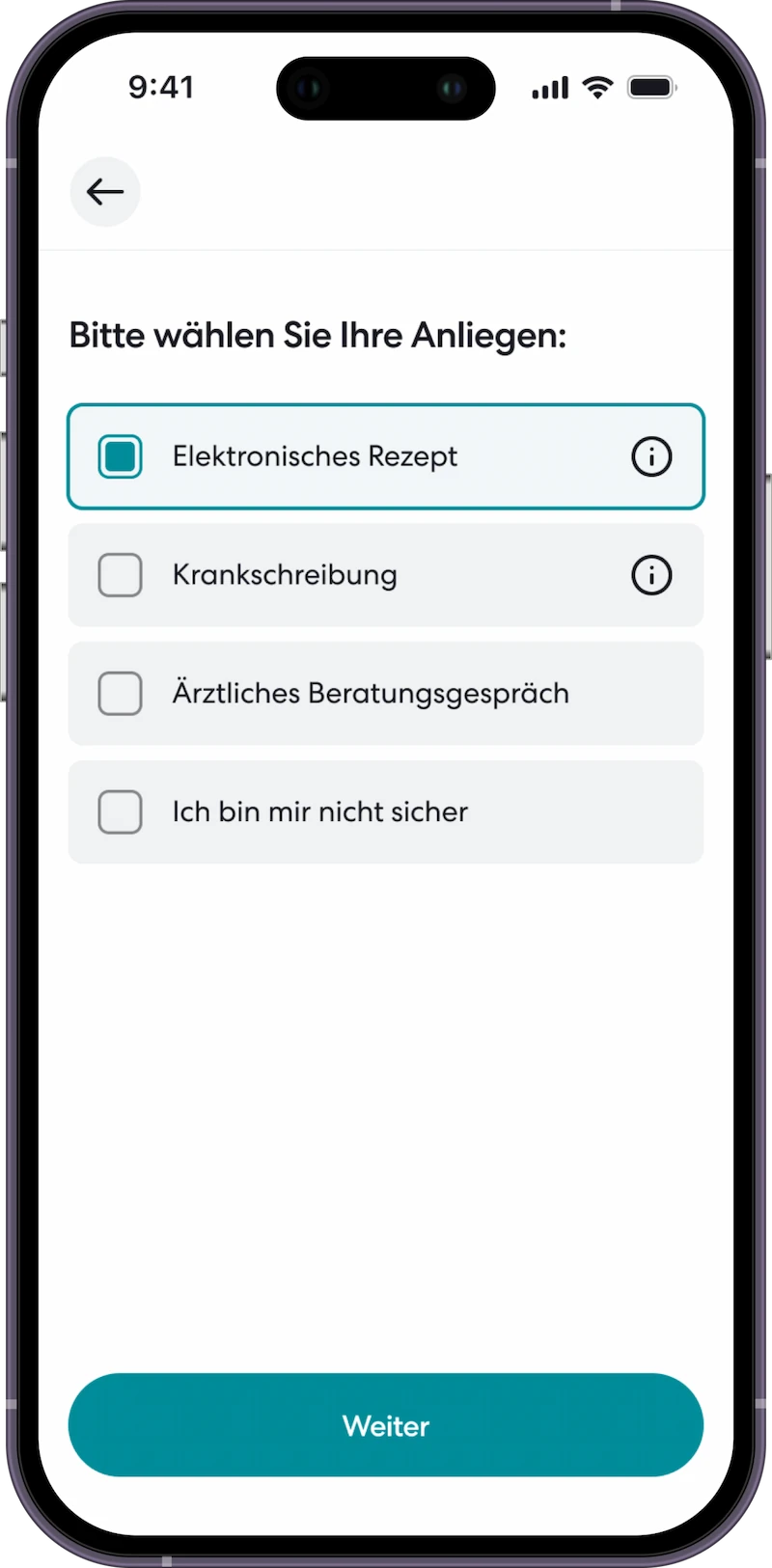This screenshot has height=1568, width=772.
Task: Tap the circular back navigation control
Action: coord(104,191)
